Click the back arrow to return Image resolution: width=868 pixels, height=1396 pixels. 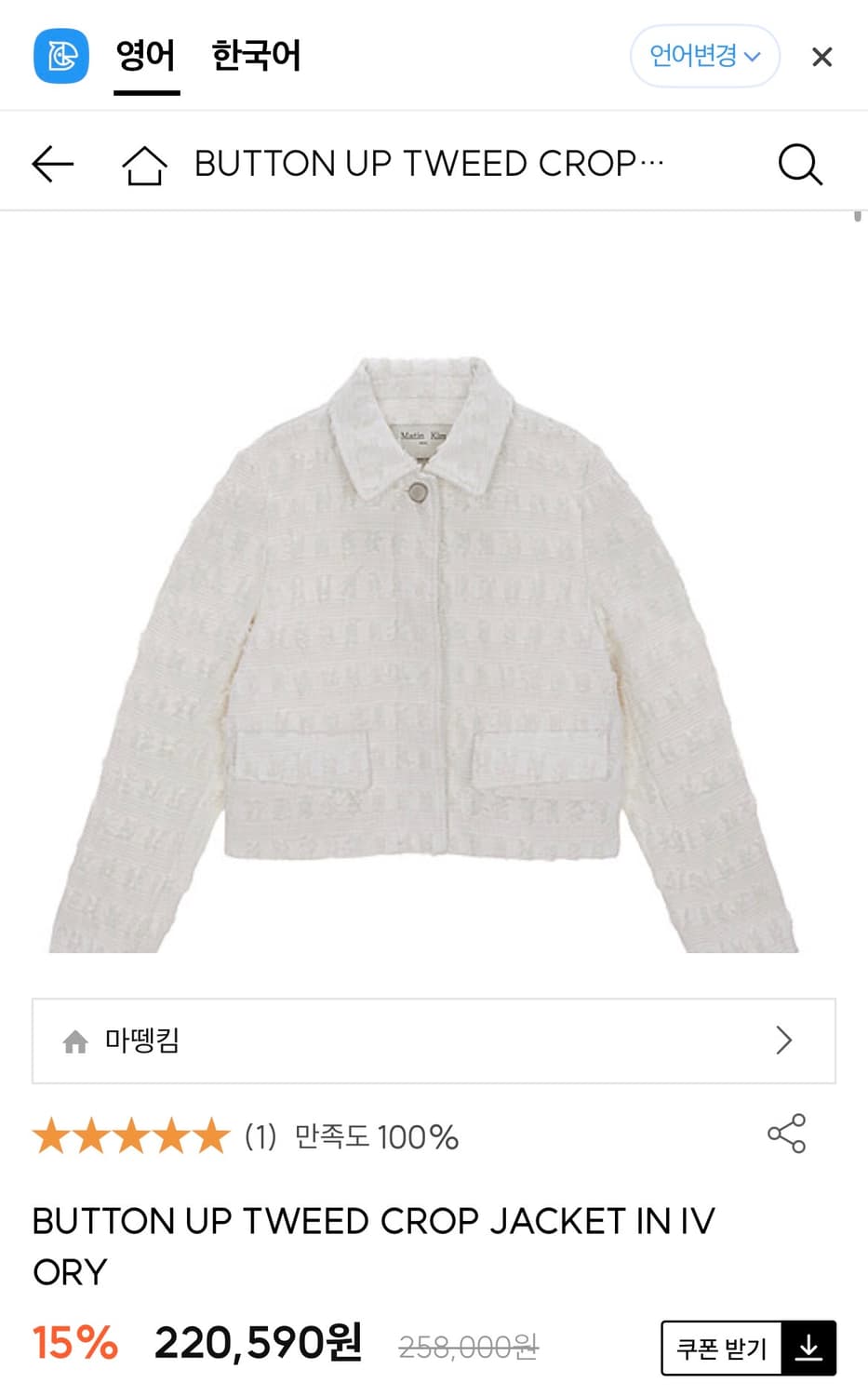52,162
